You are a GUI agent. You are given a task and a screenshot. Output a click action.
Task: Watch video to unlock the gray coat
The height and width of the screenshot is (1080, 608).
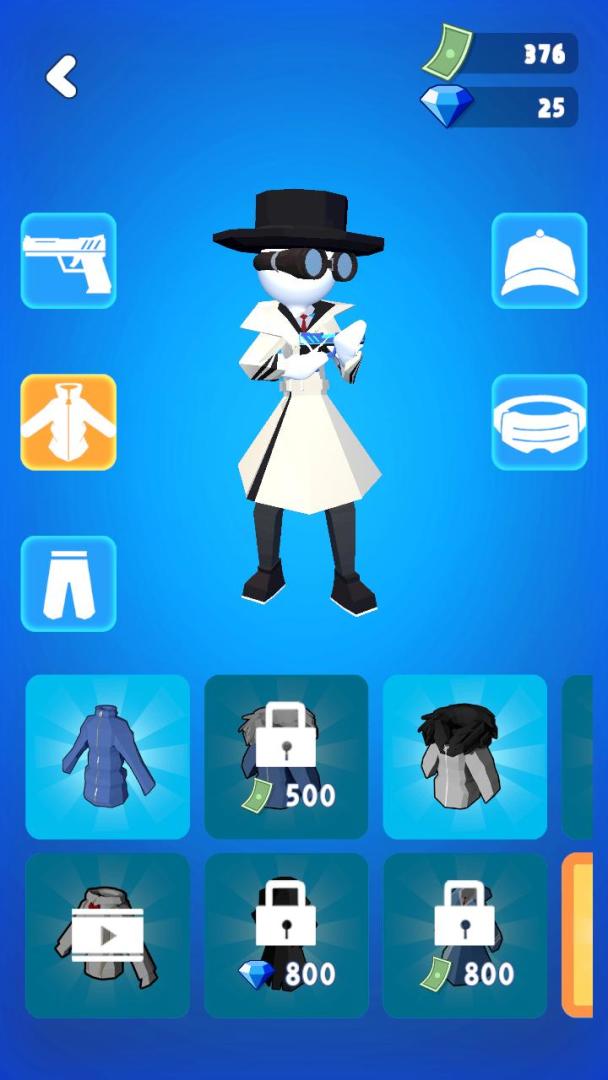108,935
